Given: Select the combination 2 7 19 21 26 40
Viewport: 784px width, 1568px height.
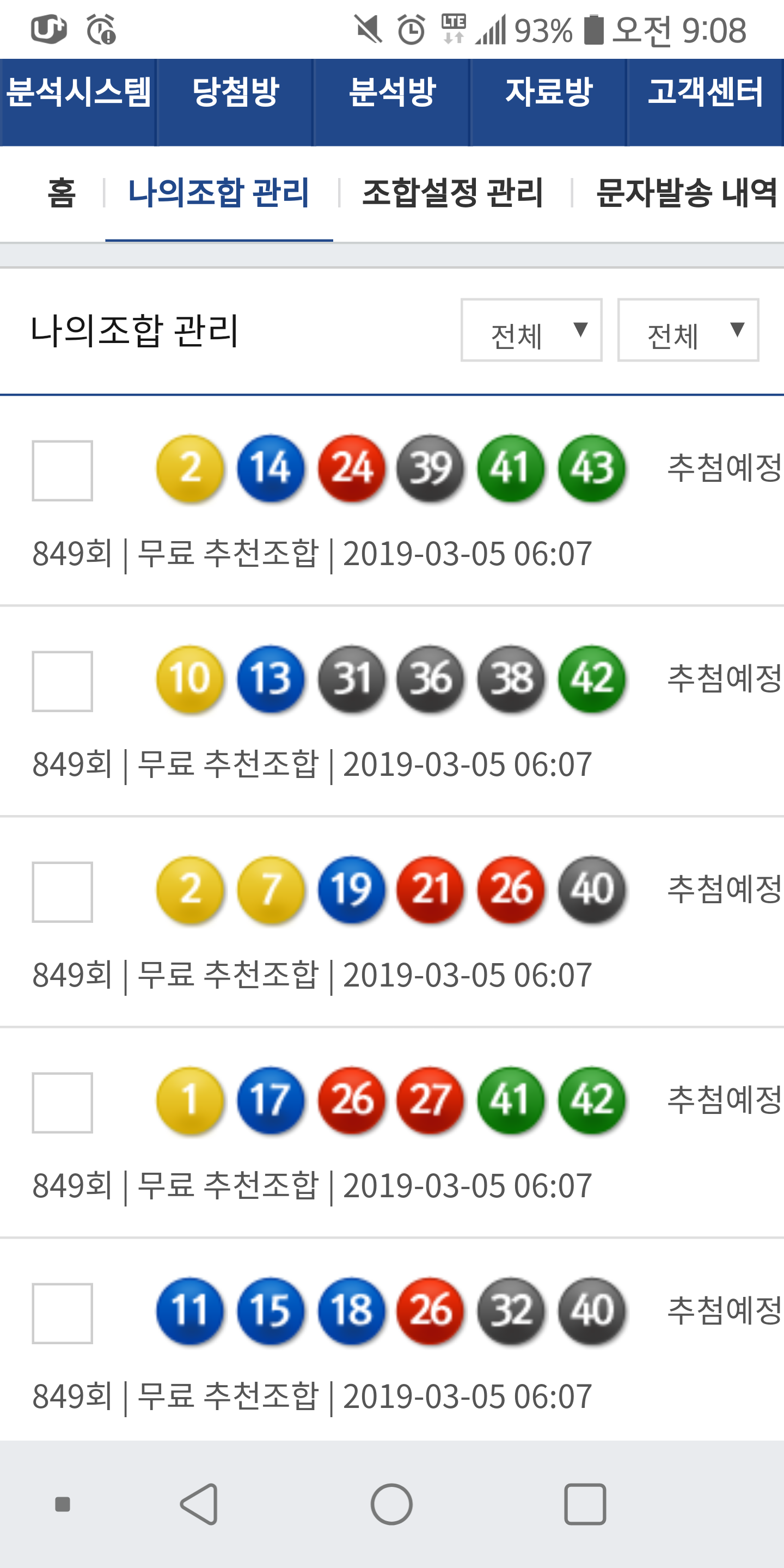Looking at the screenshot, I should coord(62,892).
